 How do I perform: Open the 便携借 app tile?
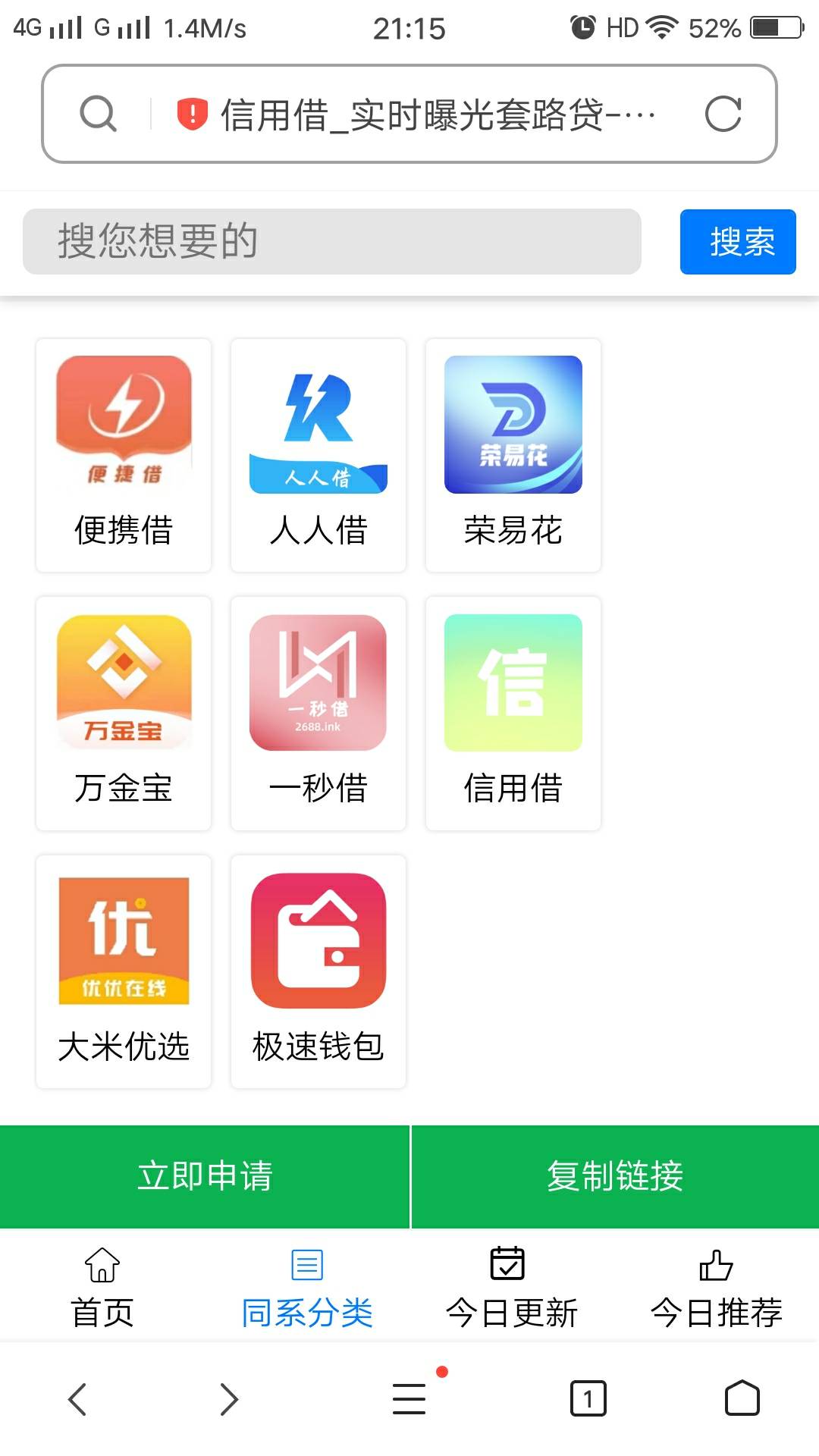click(124, 455)
